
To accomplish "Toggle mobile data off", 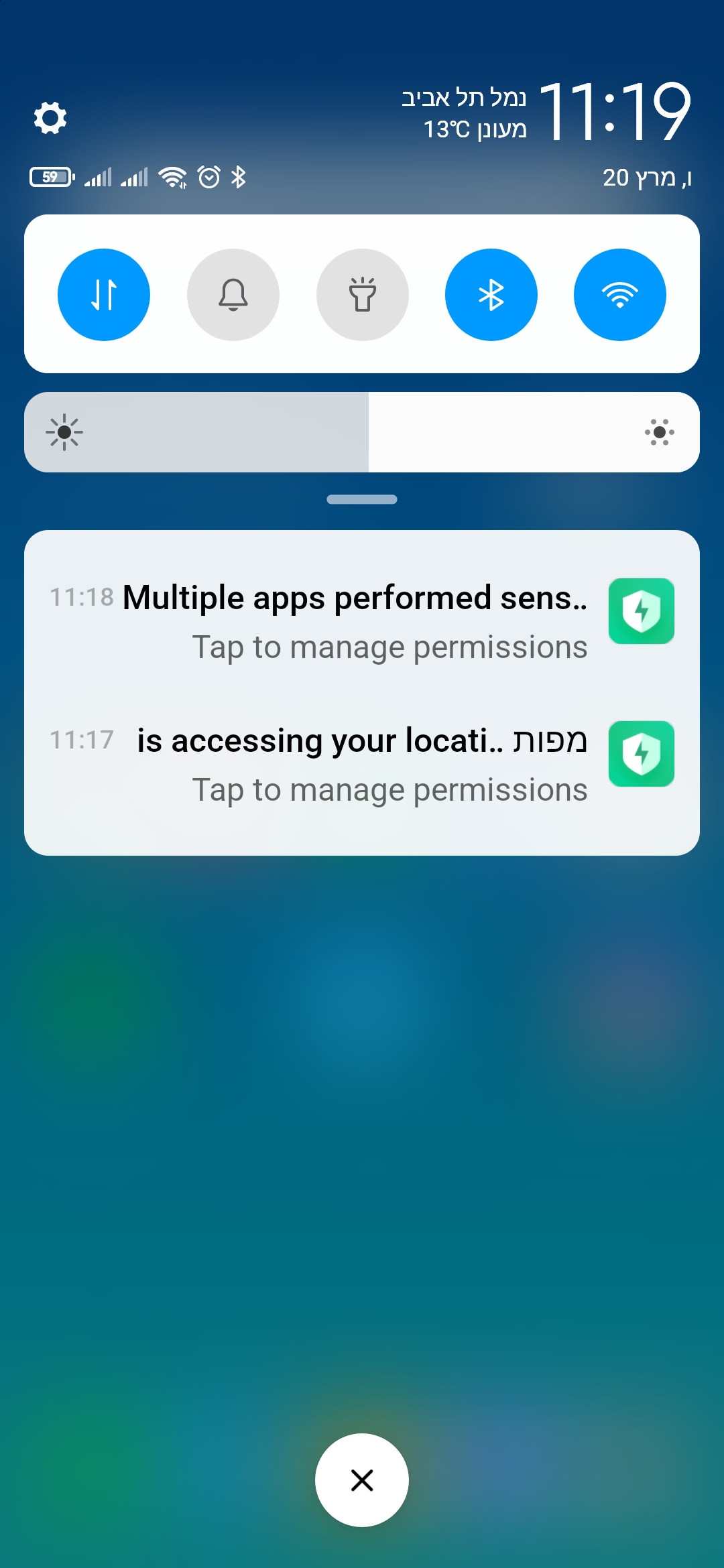I will (104, 295).
